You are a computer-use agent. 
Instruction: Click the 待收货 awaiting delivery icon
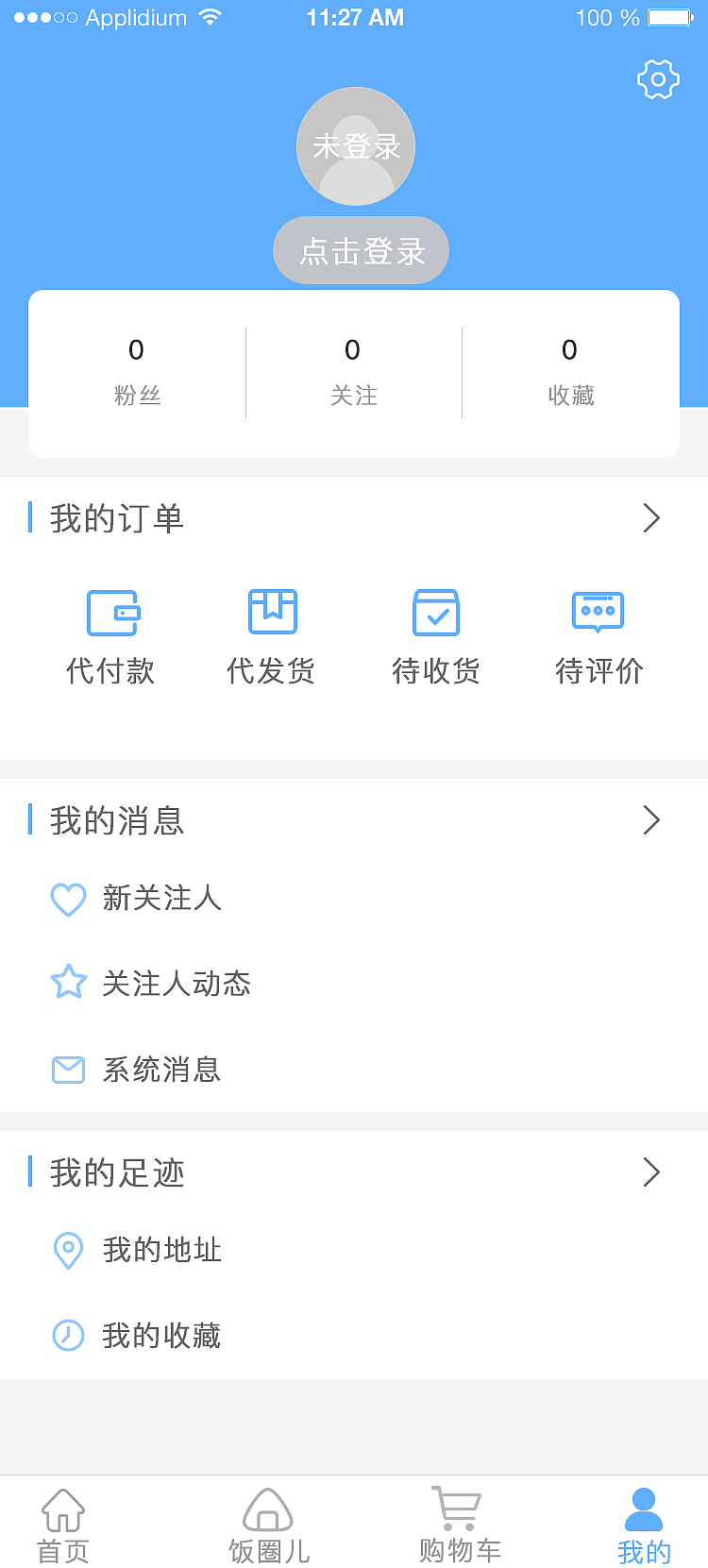[436, 612]
